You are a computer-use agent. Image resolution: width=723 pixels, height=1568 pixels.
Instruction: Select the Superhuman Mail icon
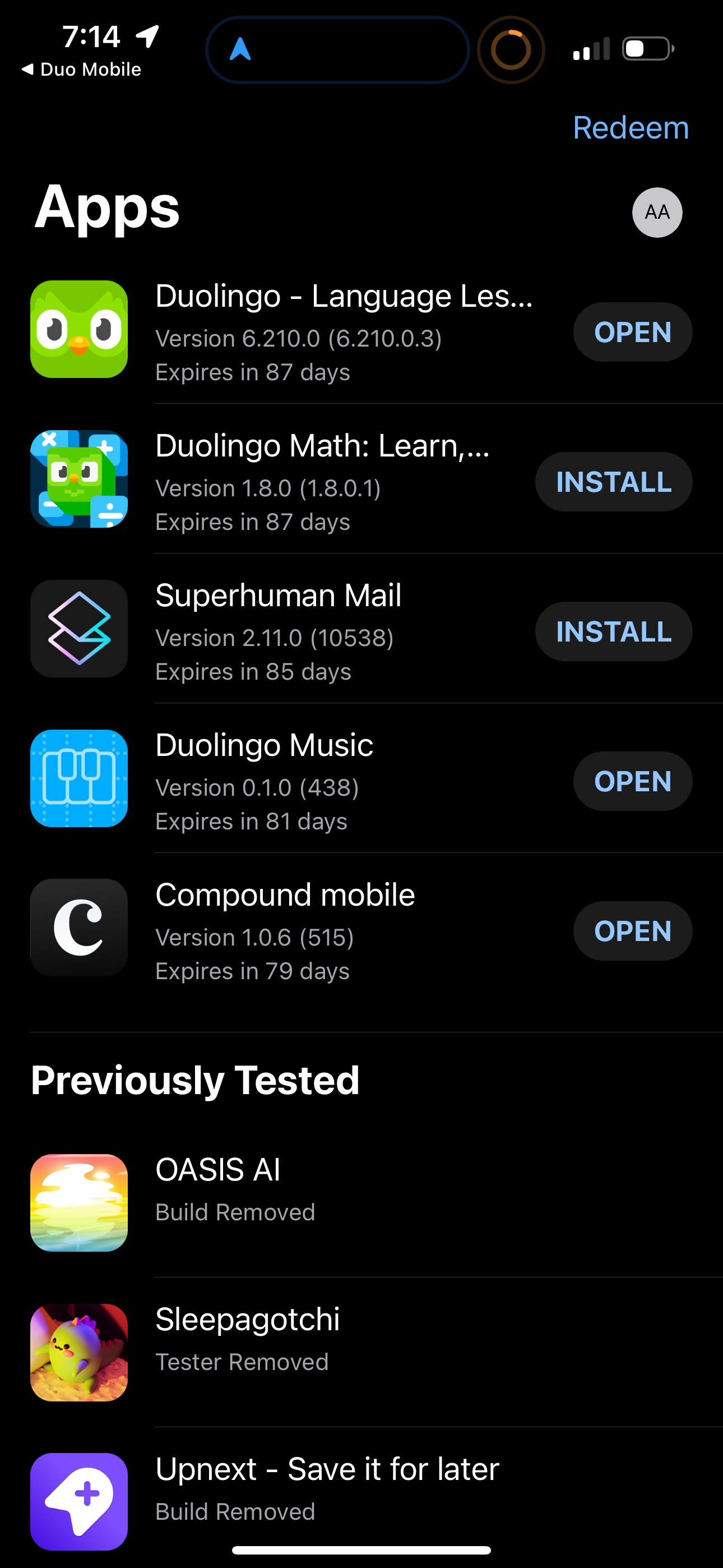pyautogui.click(x=79, y=629)
